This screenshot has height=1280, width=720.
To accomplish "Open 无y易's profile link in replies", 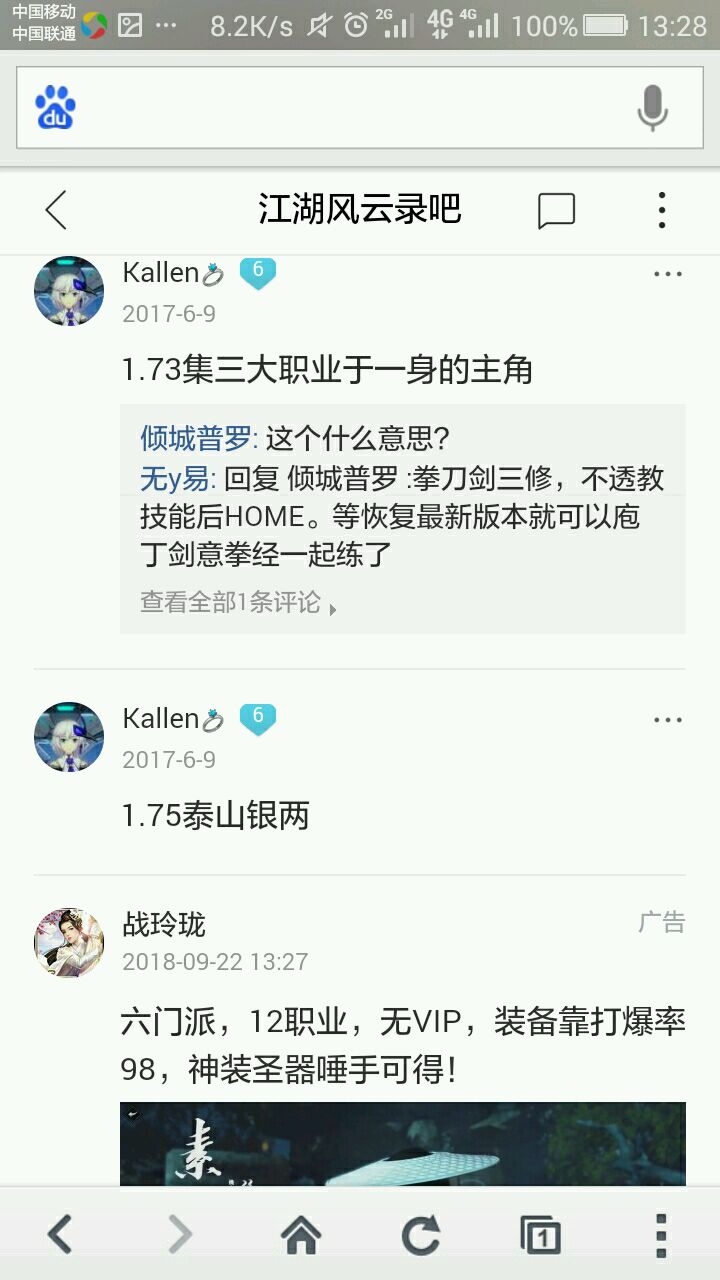I will pyautogui.click(x=177, y=479).
